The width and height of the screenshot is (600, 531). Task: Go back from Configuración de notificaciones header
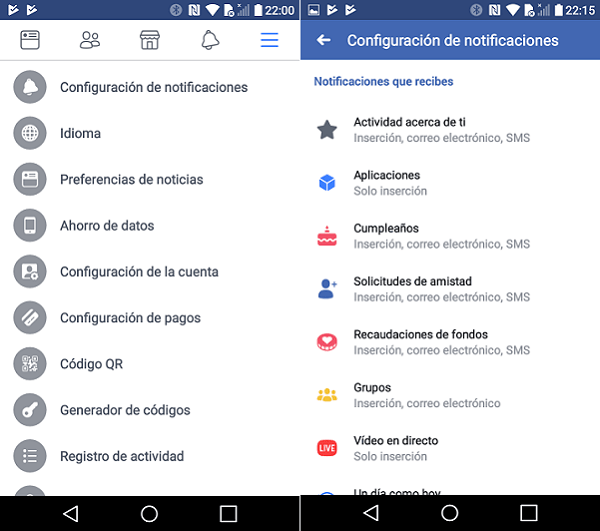(x=323, y=41)
